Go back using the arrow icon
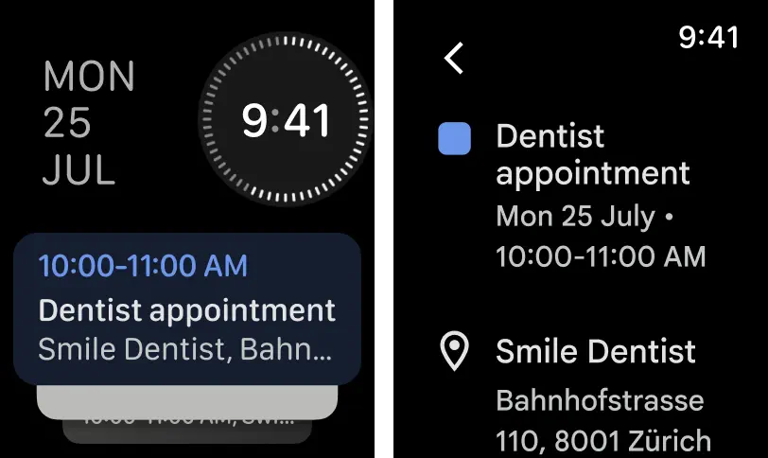The image size is (768, 458). pos(455,58)
